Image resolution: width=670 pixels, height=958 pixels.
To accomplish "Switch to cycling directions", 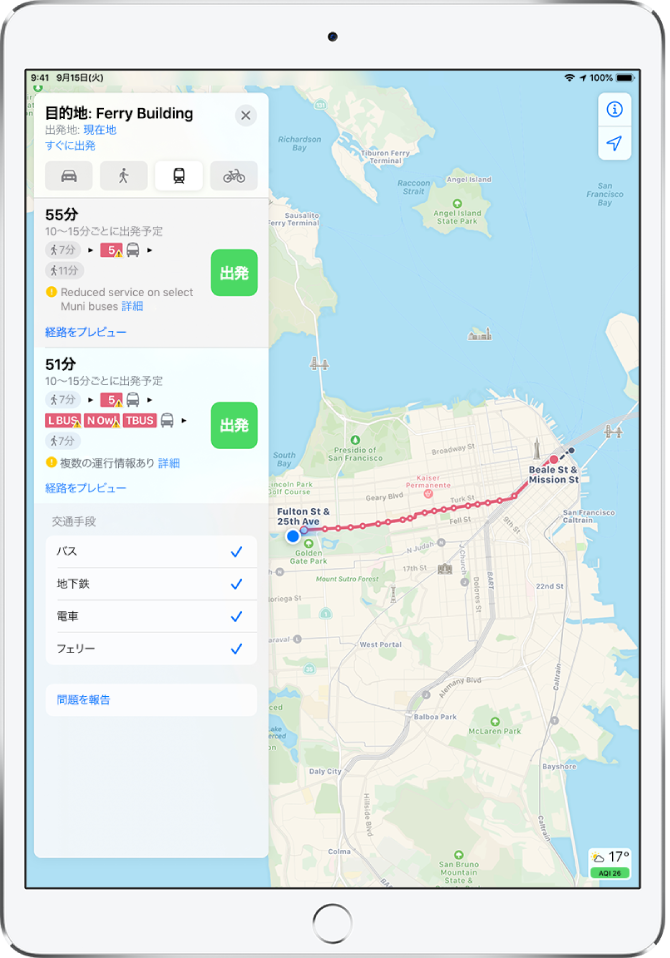I will pos(234,176).
